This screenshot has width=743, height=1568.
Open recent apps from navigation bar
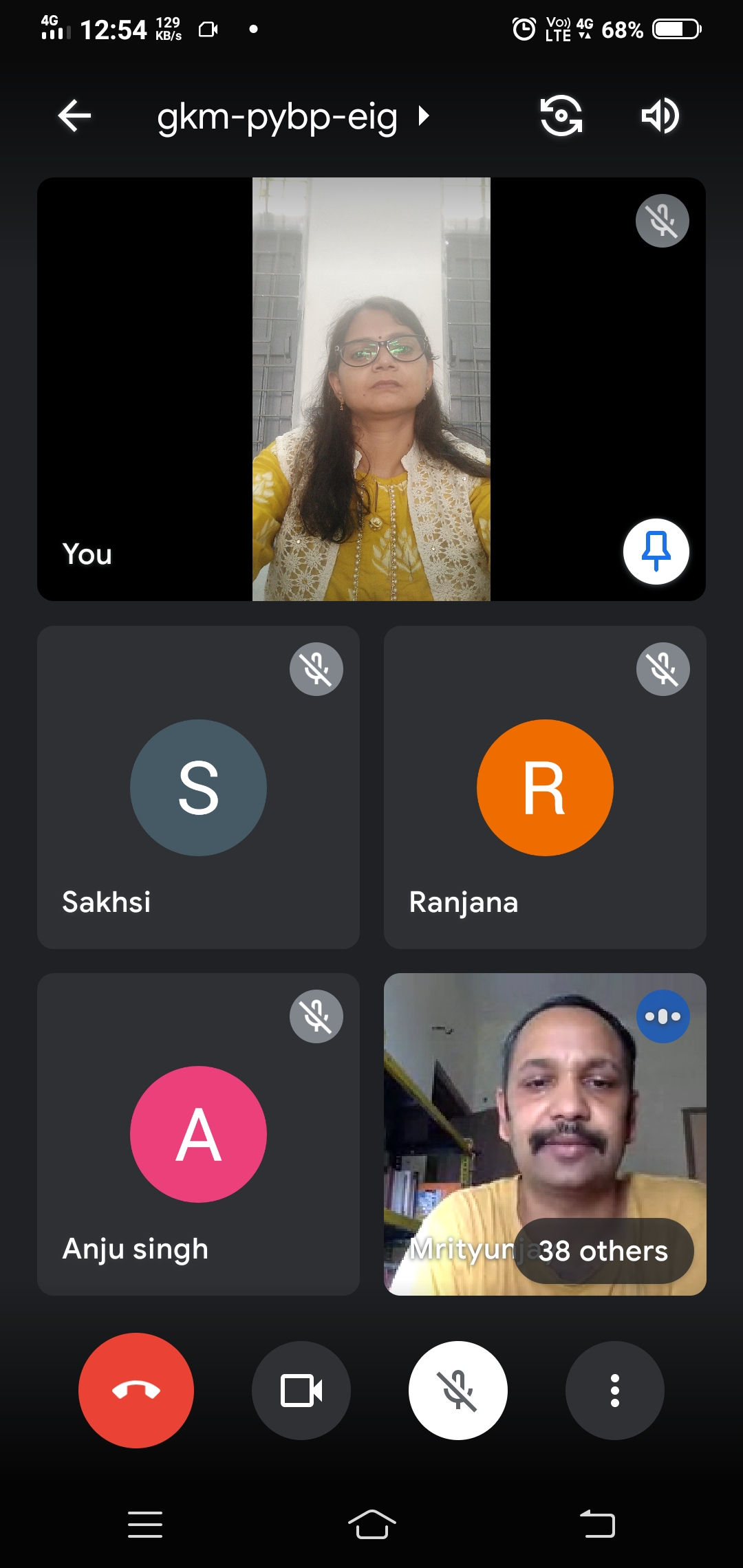click(145, 1524)
